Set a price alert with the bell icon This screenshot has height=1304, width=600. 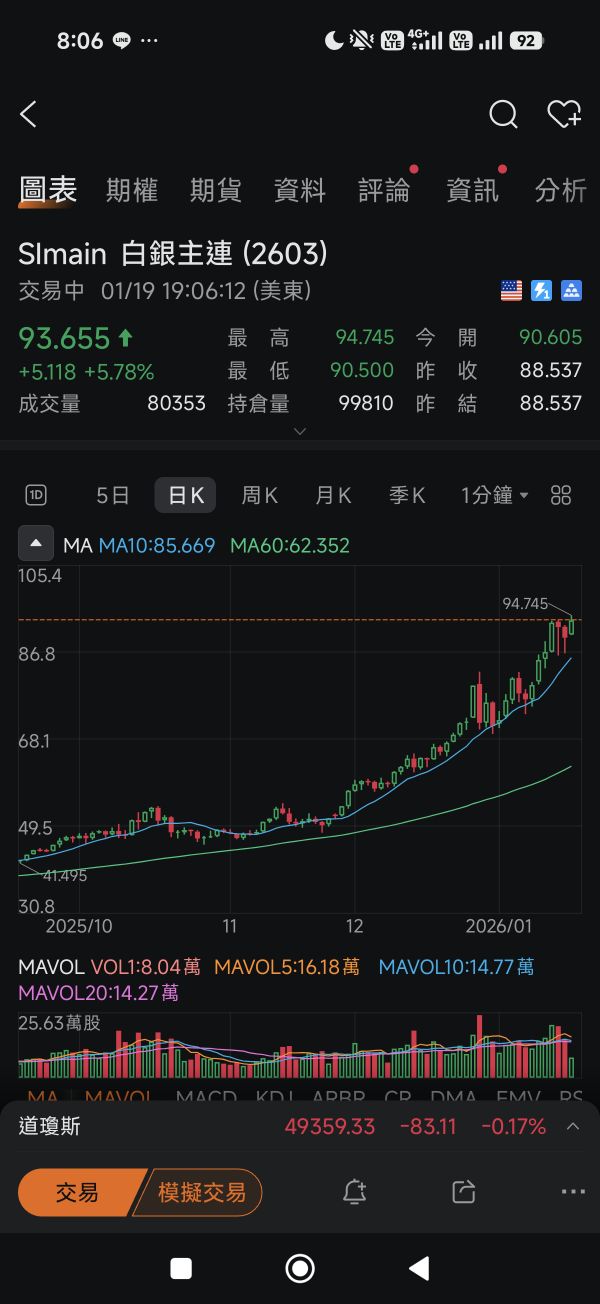tap(354, 1192)
